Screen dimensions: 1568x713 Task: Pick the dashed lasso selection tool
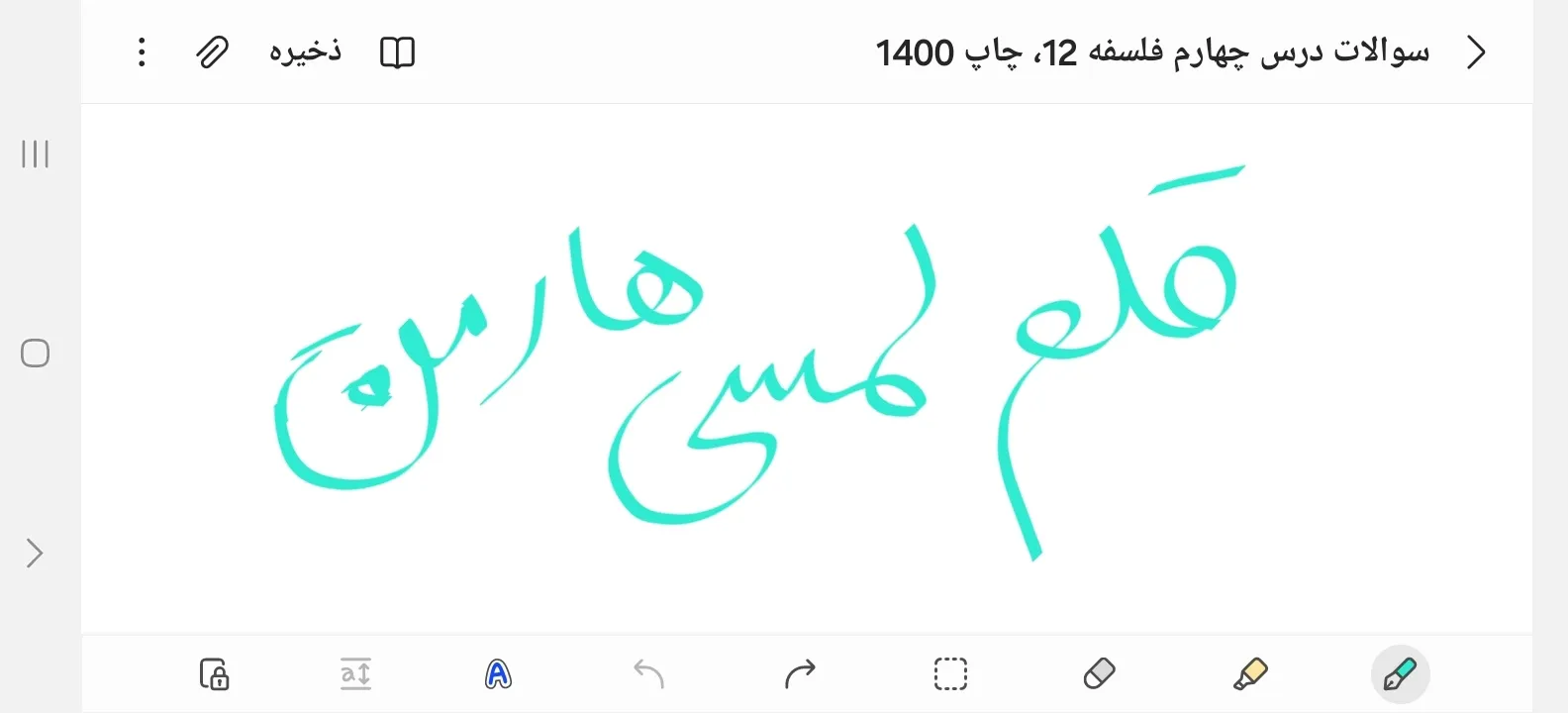(950, 674)
